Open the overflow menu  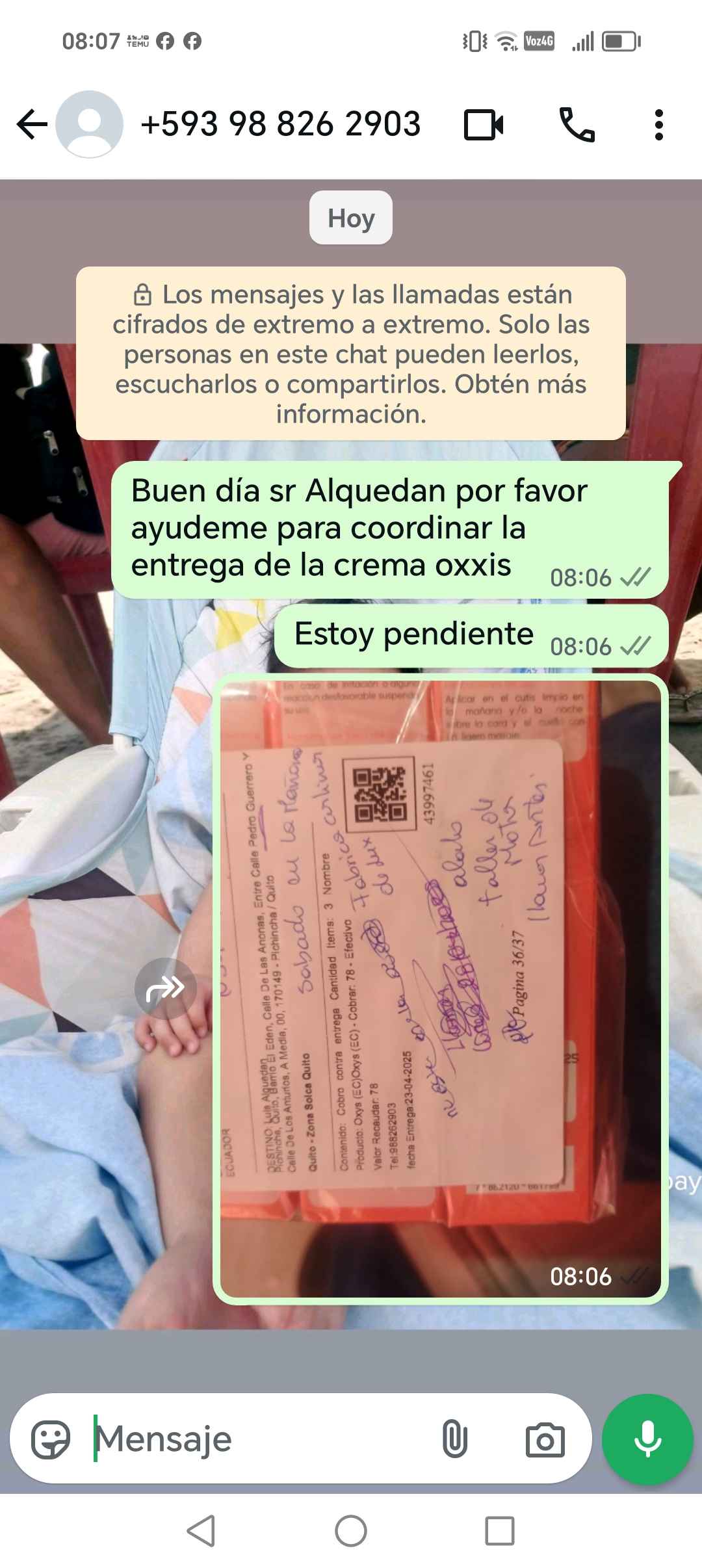coord(658,124)
